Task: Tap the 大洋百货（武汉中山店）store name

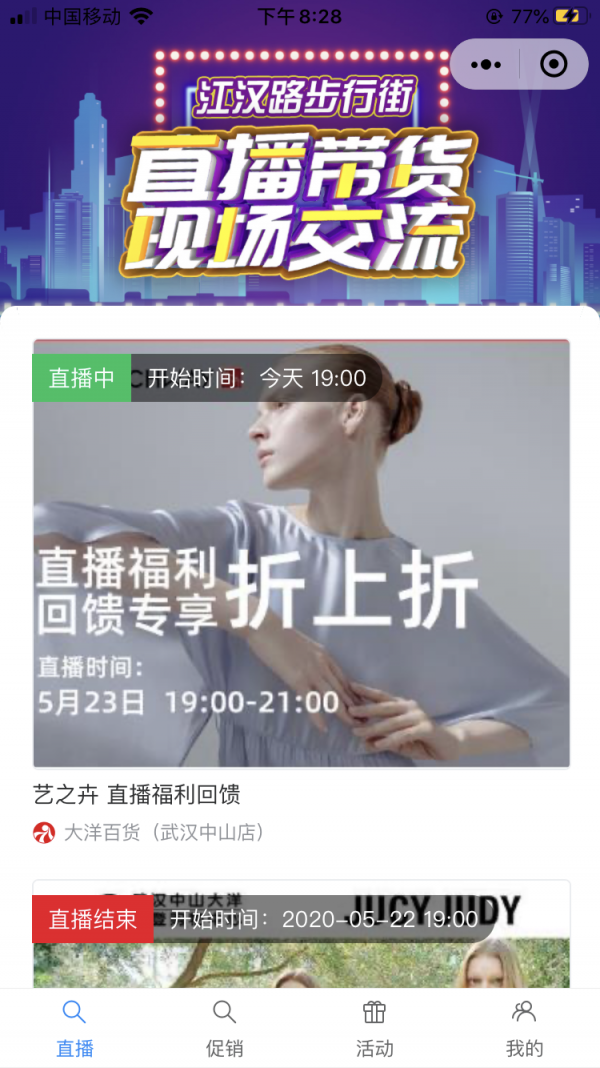Action: pyautogui.click(x=163, y=832)
